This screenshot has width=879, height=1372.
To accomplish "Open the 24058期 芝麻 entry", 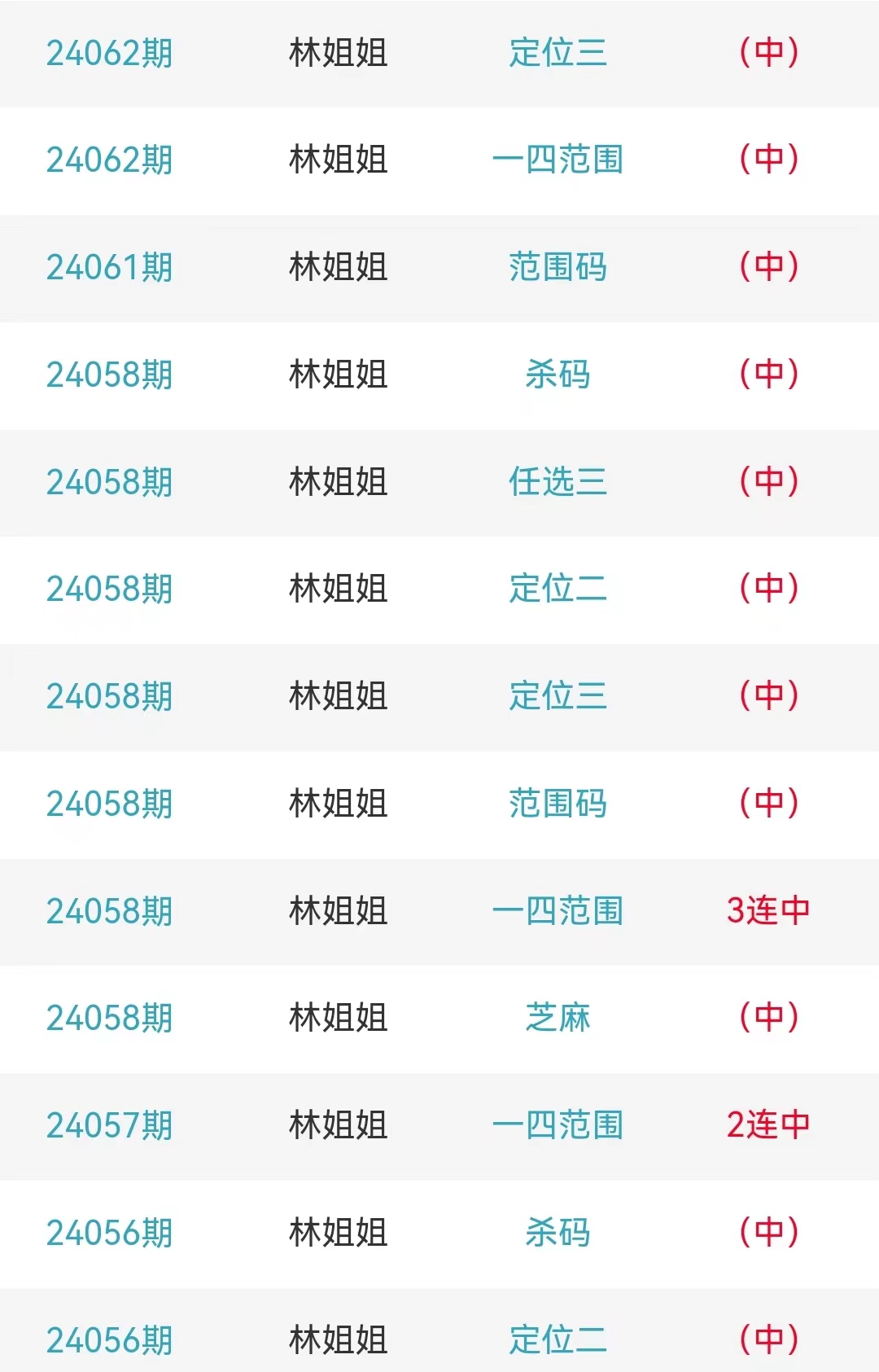I will click(x=558, y=1018).
